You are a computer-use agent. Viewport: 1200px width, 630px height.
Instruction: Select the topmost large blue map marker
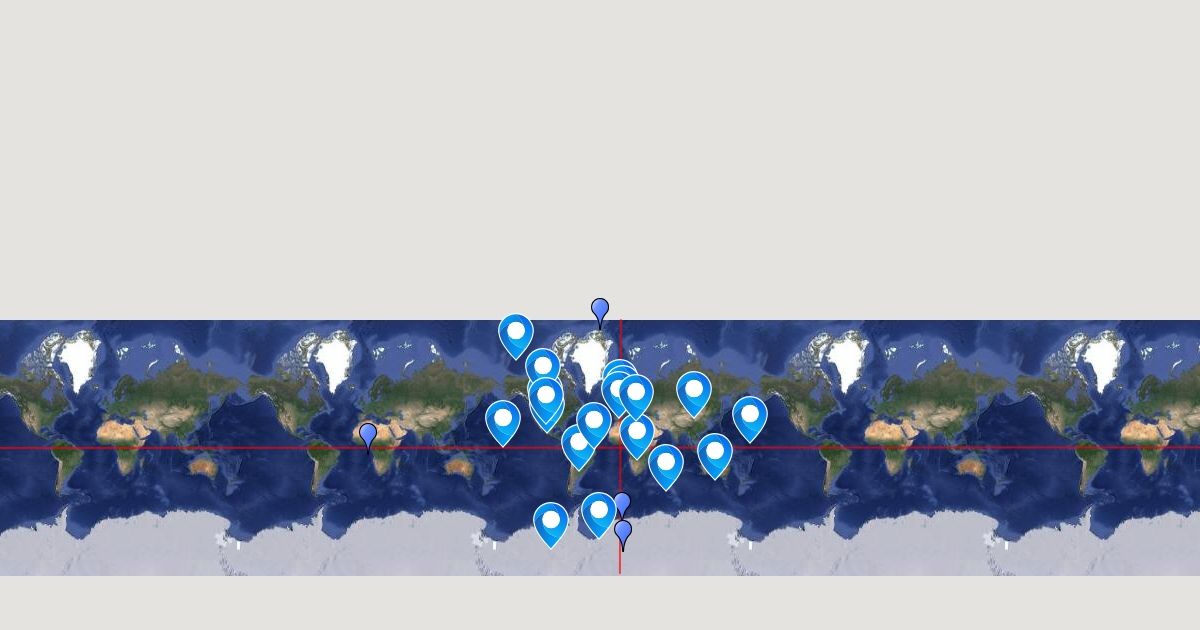pos(516,334)
